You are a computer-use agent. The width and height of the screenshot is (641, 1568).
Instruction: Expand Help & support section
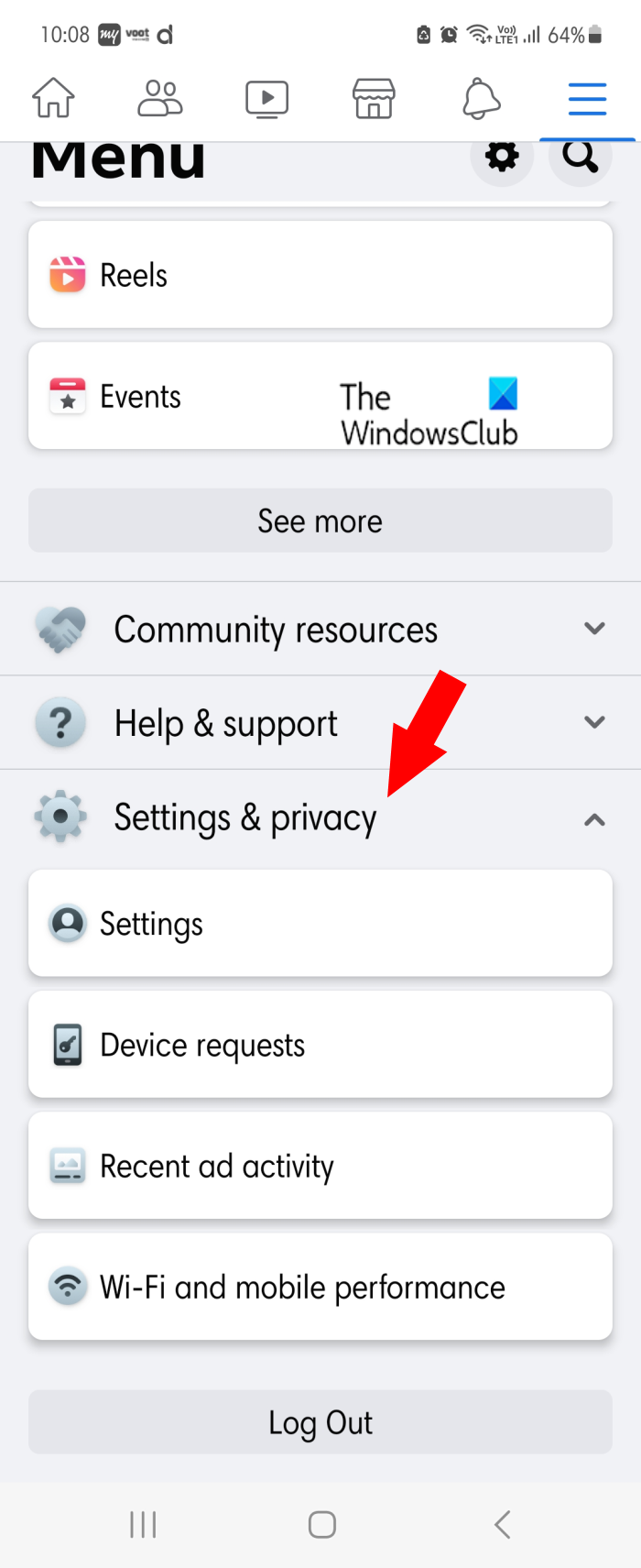pos(320,723)
